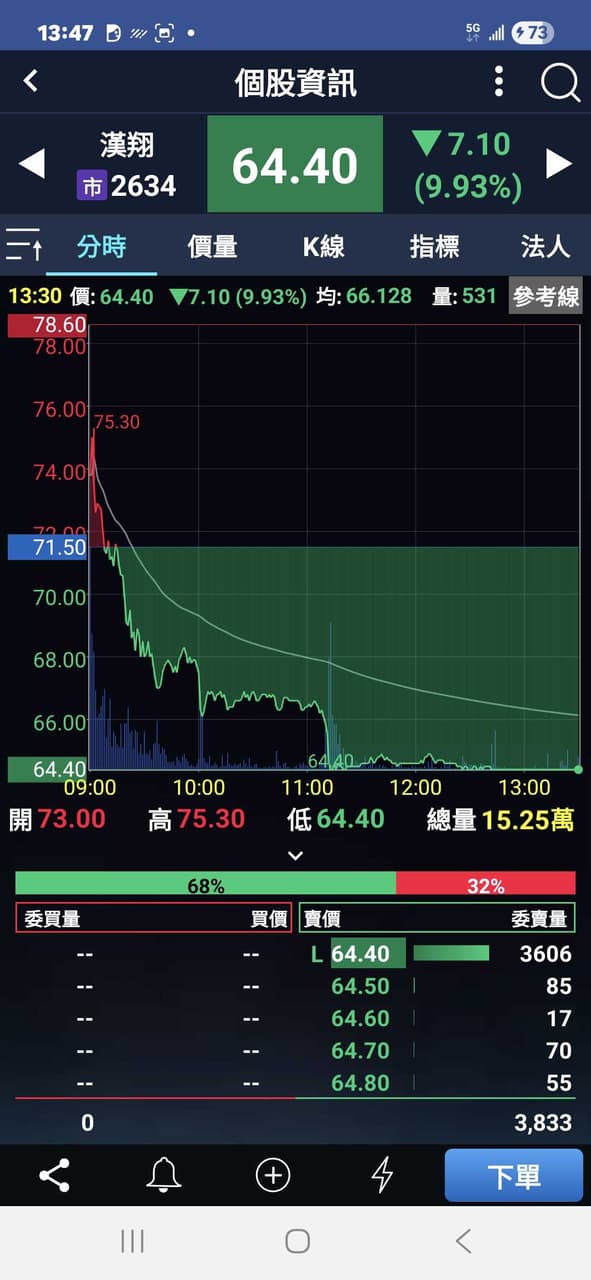Switch to the K線 tab
The width and height of the screenshot is (591, 1280).
pyautogui.click(x=323, y=246)
